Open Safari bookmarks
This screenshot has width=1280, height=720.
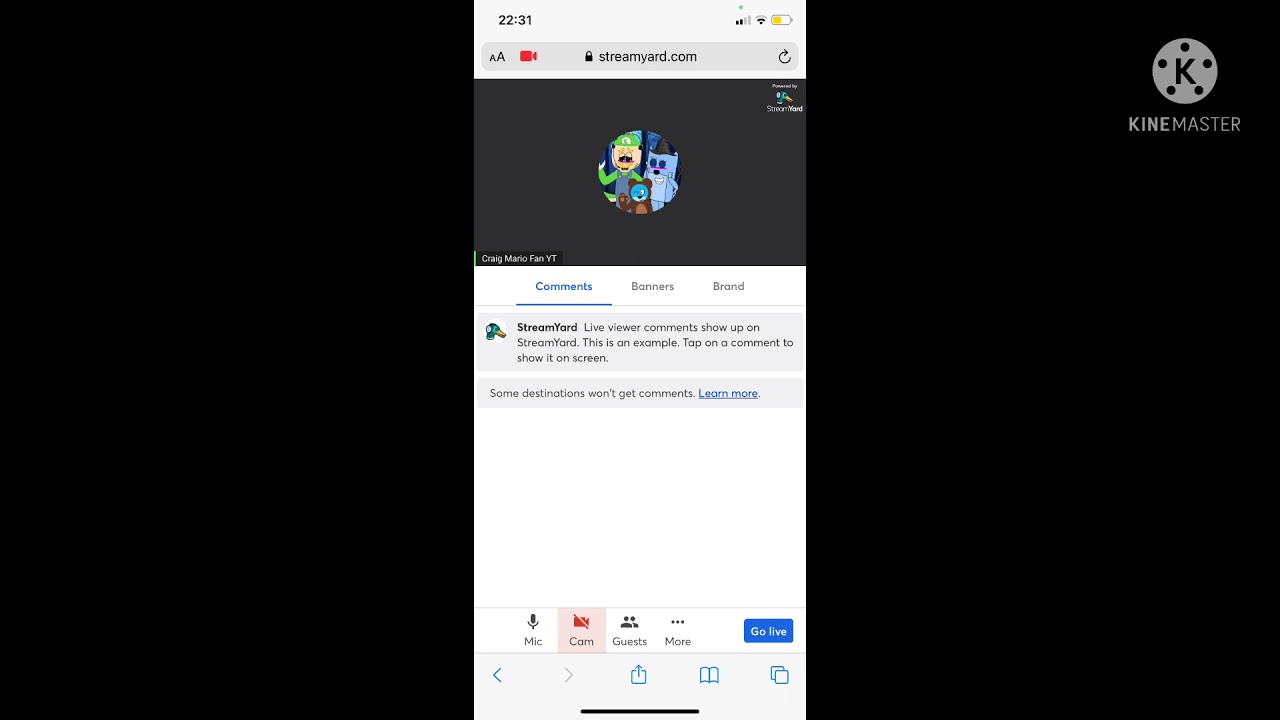pyautogui.click(x=709, y=675)
